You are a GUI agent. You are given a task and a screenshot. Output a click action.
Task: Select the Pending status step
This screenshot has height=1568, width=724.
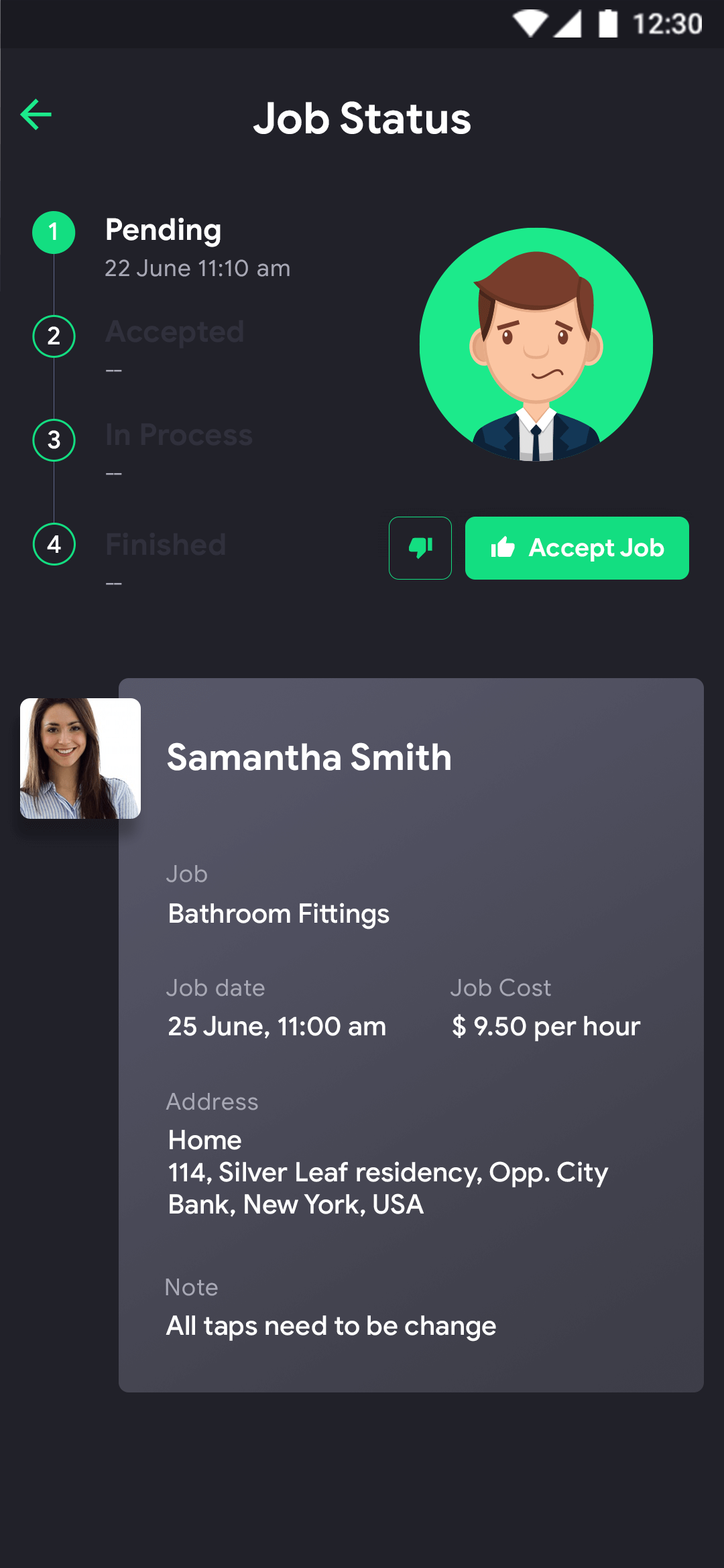tap(164, 231)
